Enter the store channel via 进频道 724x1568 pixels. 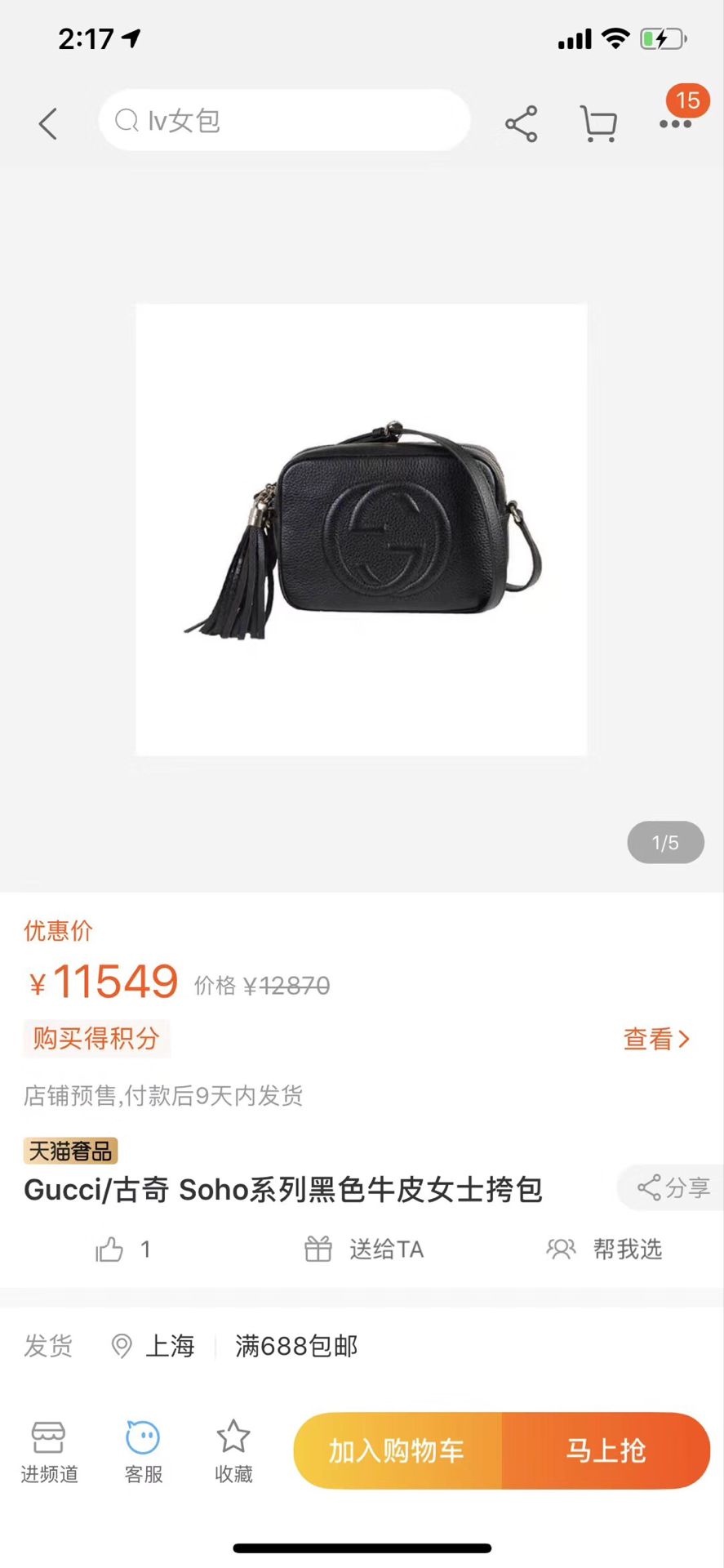(49, 1452)
